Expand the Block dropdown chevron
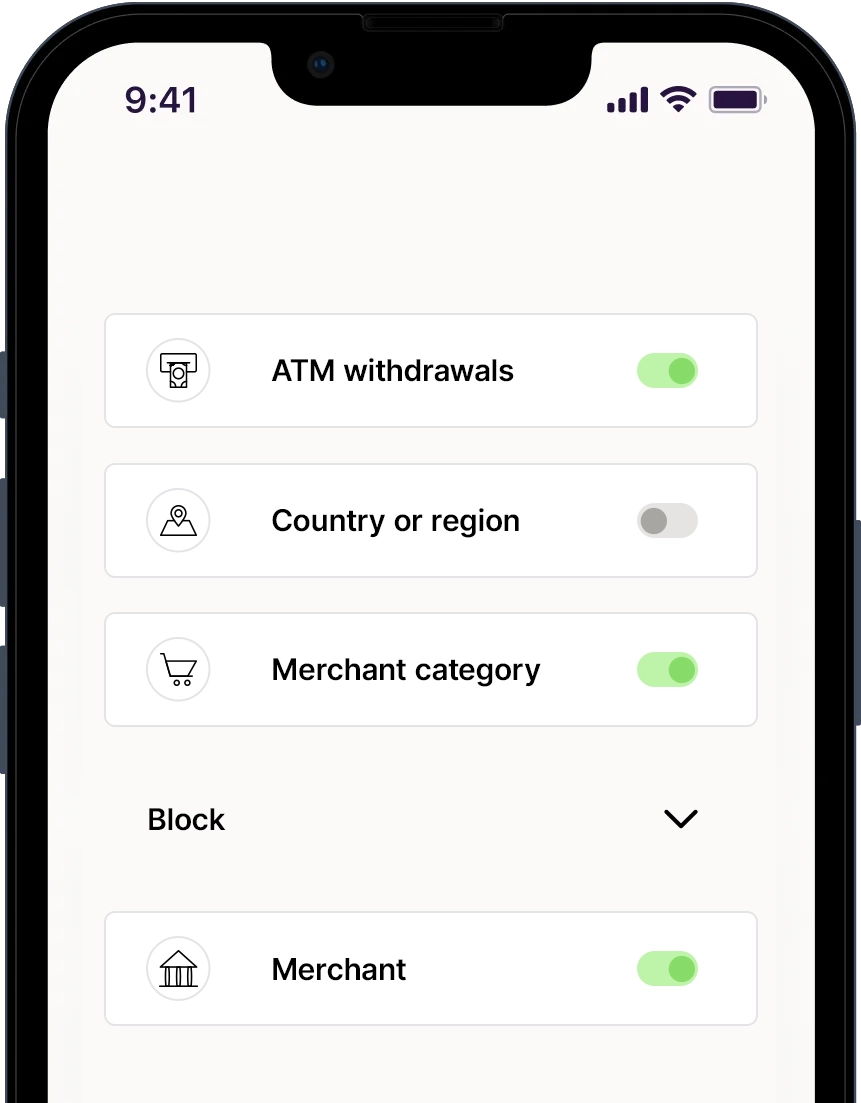The image size is (861, 1103). click(x=680, y=819)
